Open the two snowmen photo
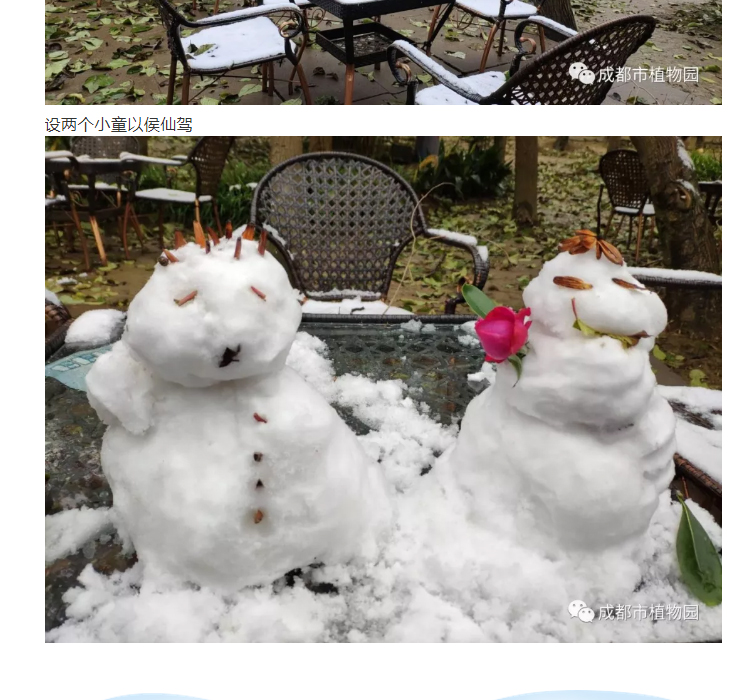Viewport: 750px width, 700px height. tap(383, 389)
